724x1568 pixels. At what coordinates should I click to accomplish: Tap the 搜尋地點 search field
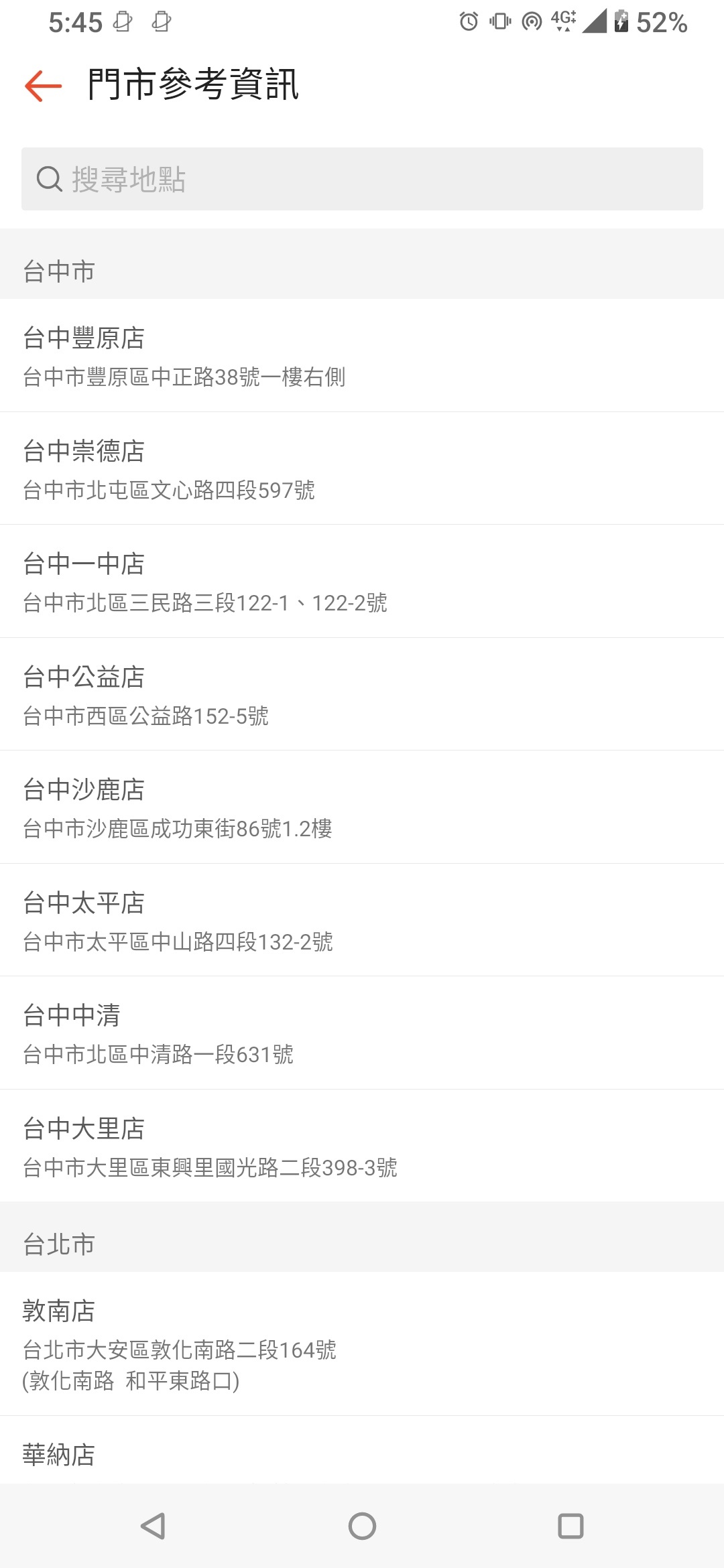point(362,179)
